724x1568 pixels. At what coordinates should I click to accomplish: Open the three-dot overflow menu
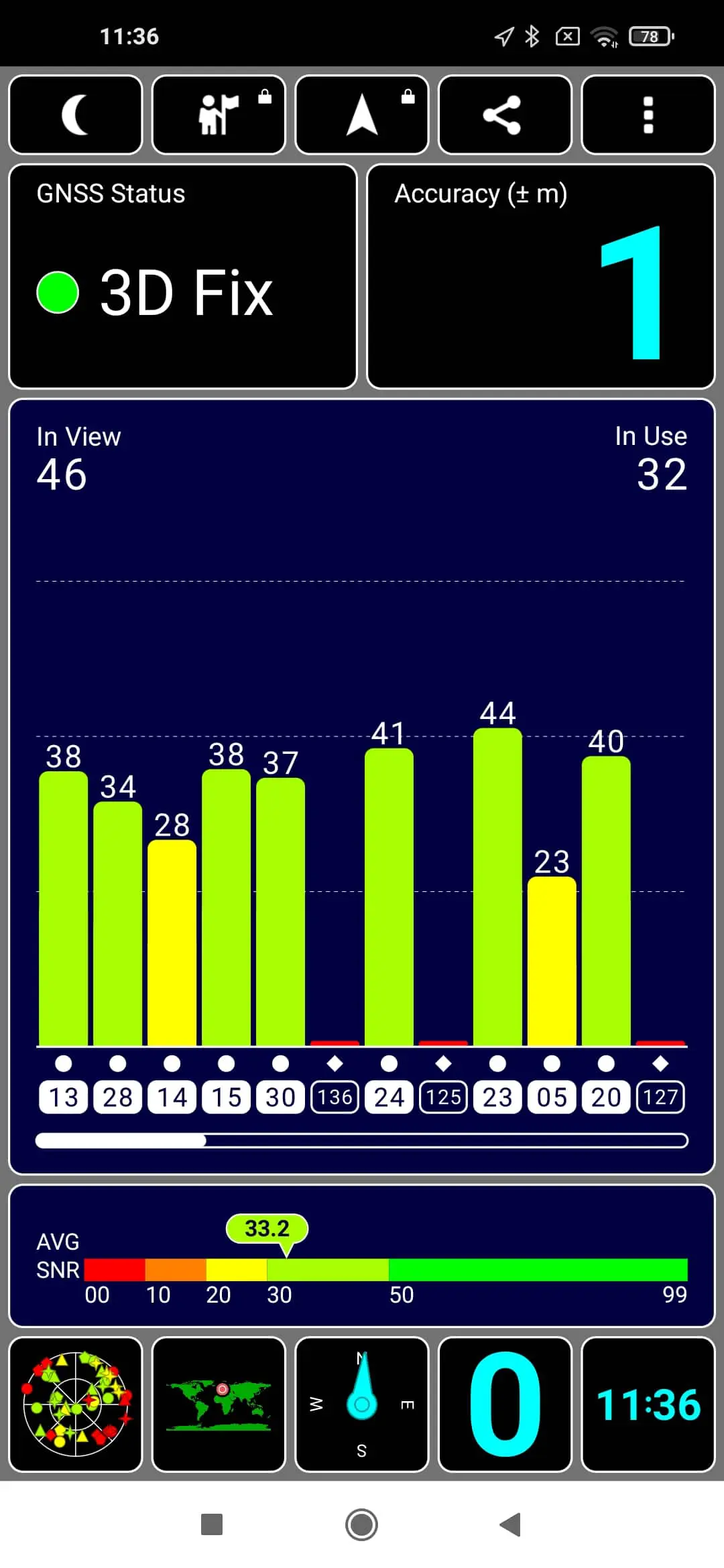(x=648, y=115)
